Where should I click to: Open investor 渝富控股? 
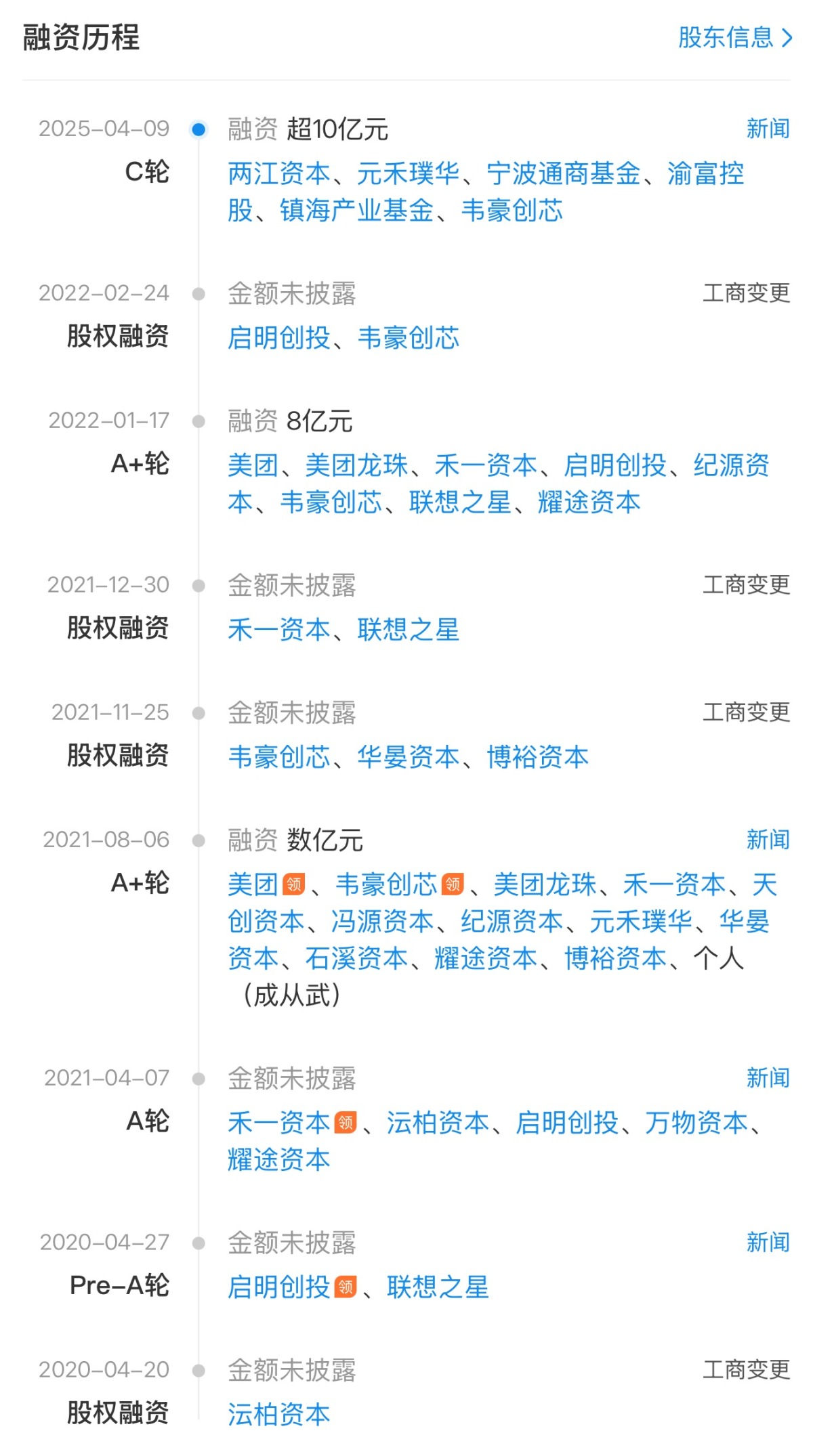[705, 174]
